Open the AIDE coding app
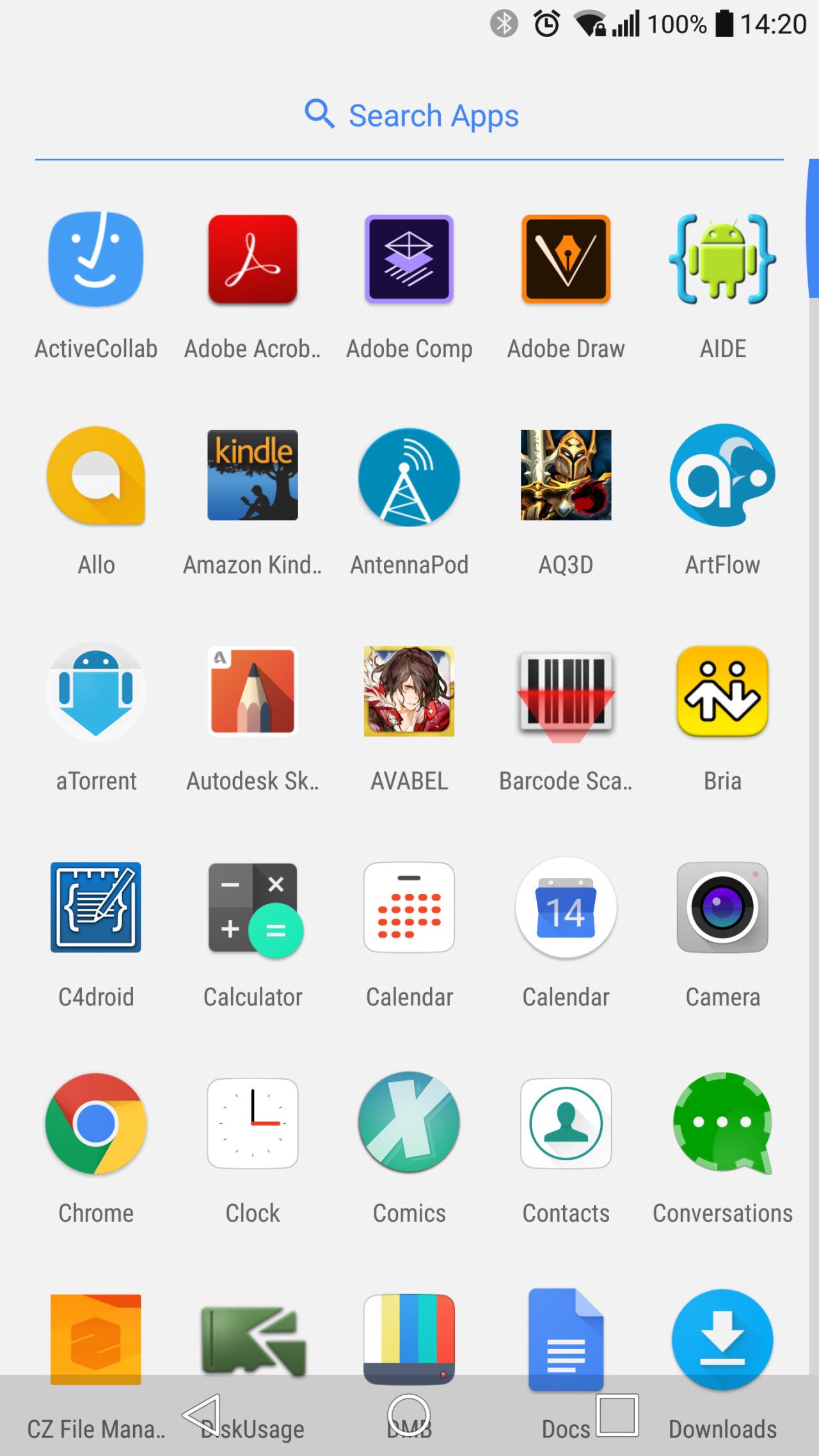The height and width of the screenshot is (1456, 819). pyautogui.click(x=722, y=259)
